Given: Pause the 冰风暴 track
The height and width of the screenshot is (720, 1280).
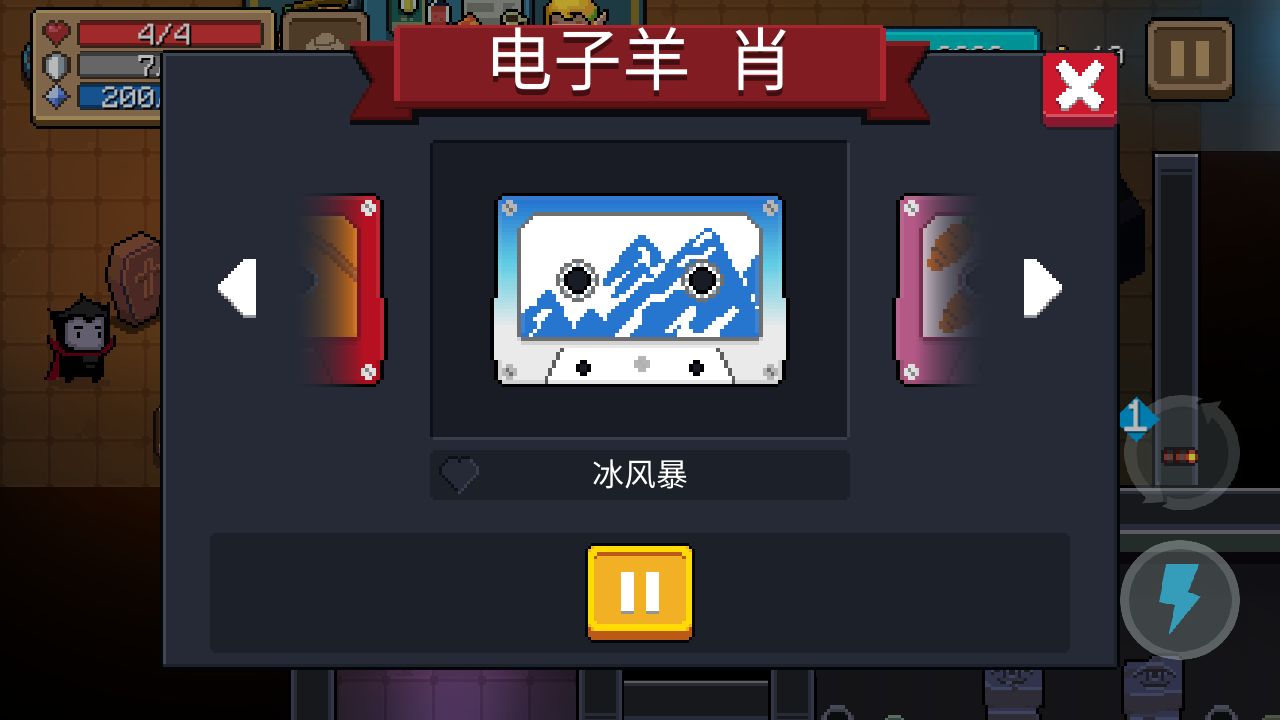Looking at the screenshot, I should coord(639,591).
